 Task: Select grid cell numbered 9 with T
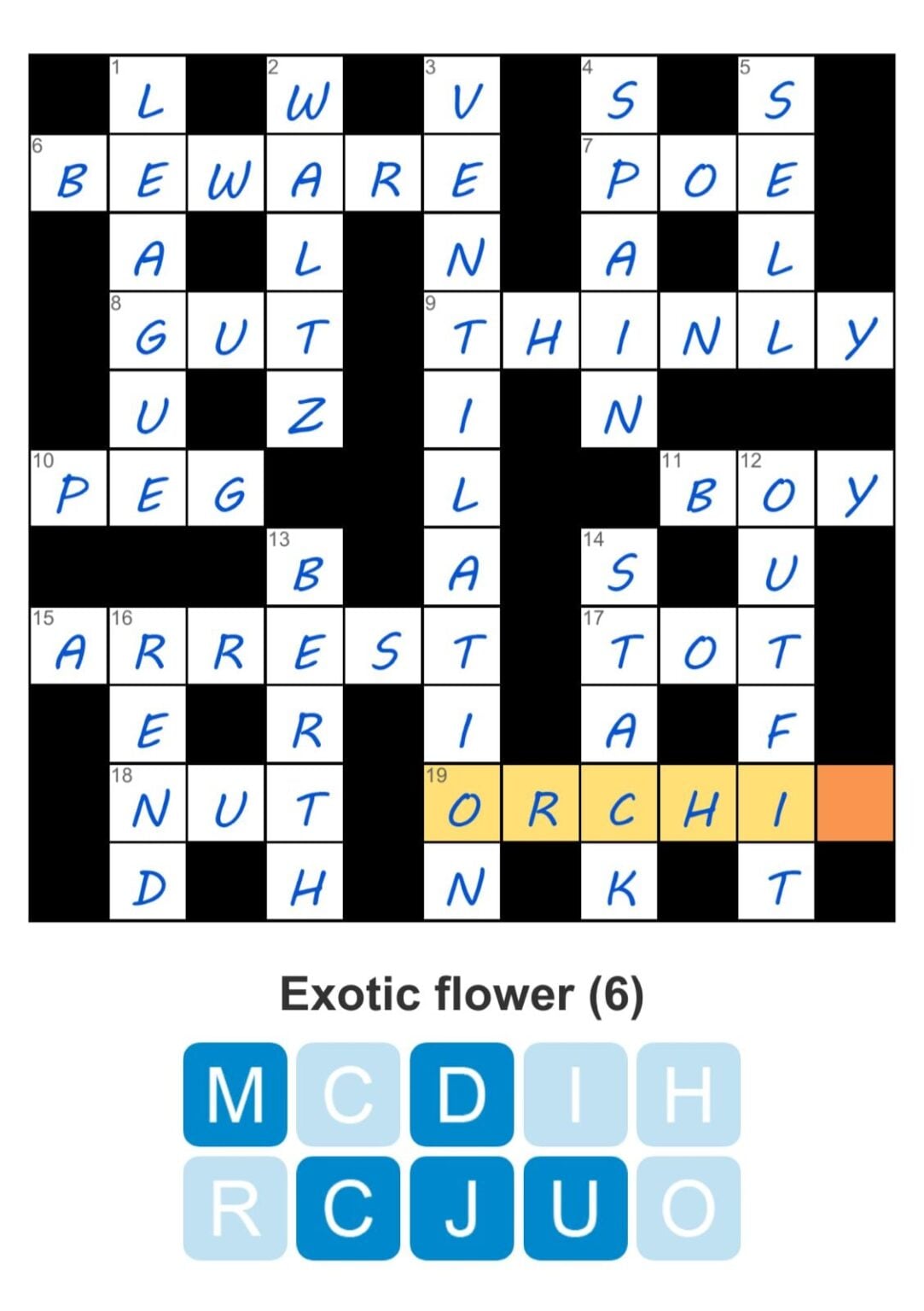coord(462,331)
